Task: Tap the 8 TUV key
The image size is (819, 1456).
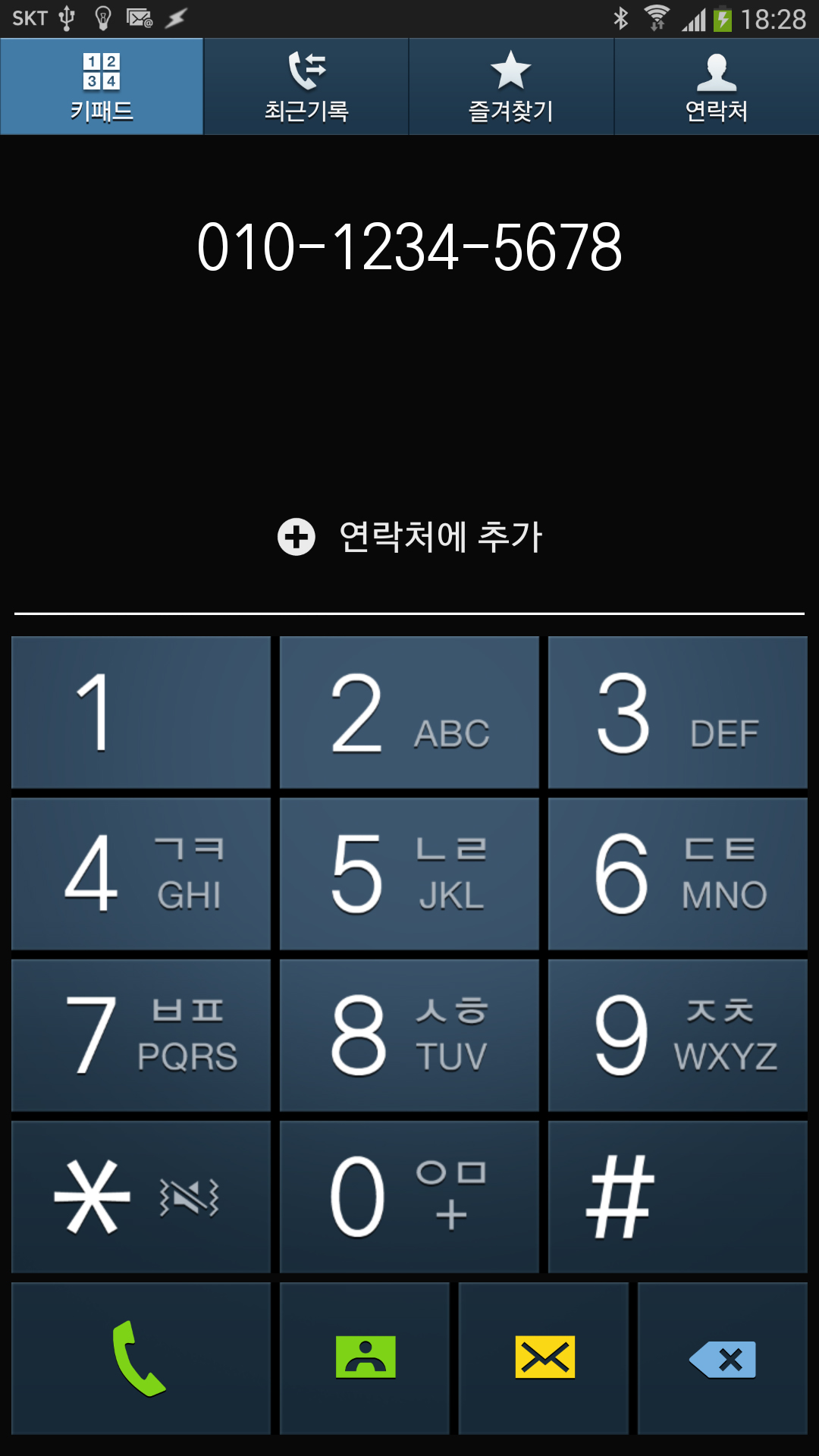Action: [409, 1035]
